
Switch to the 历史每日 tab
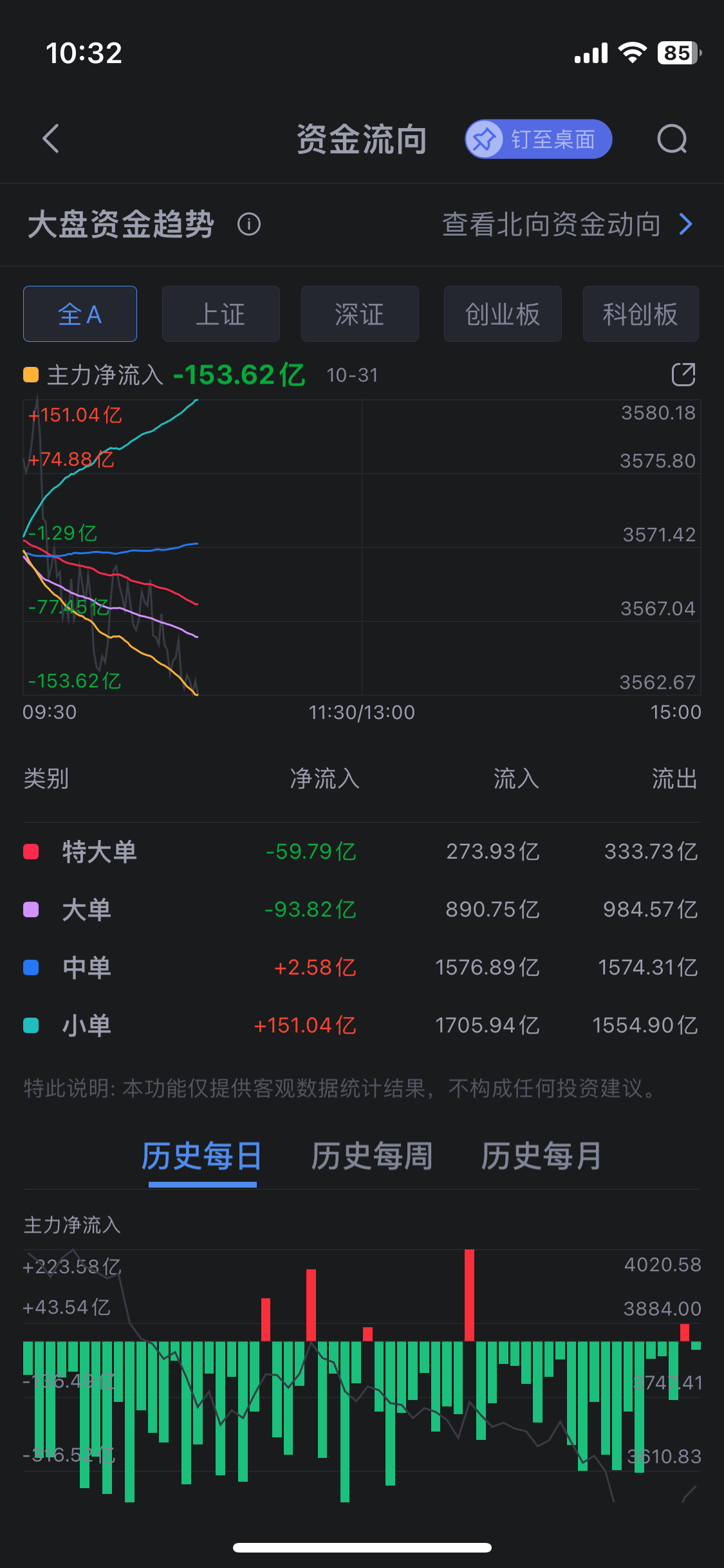pyautogui.click(x=202, y=1157)
